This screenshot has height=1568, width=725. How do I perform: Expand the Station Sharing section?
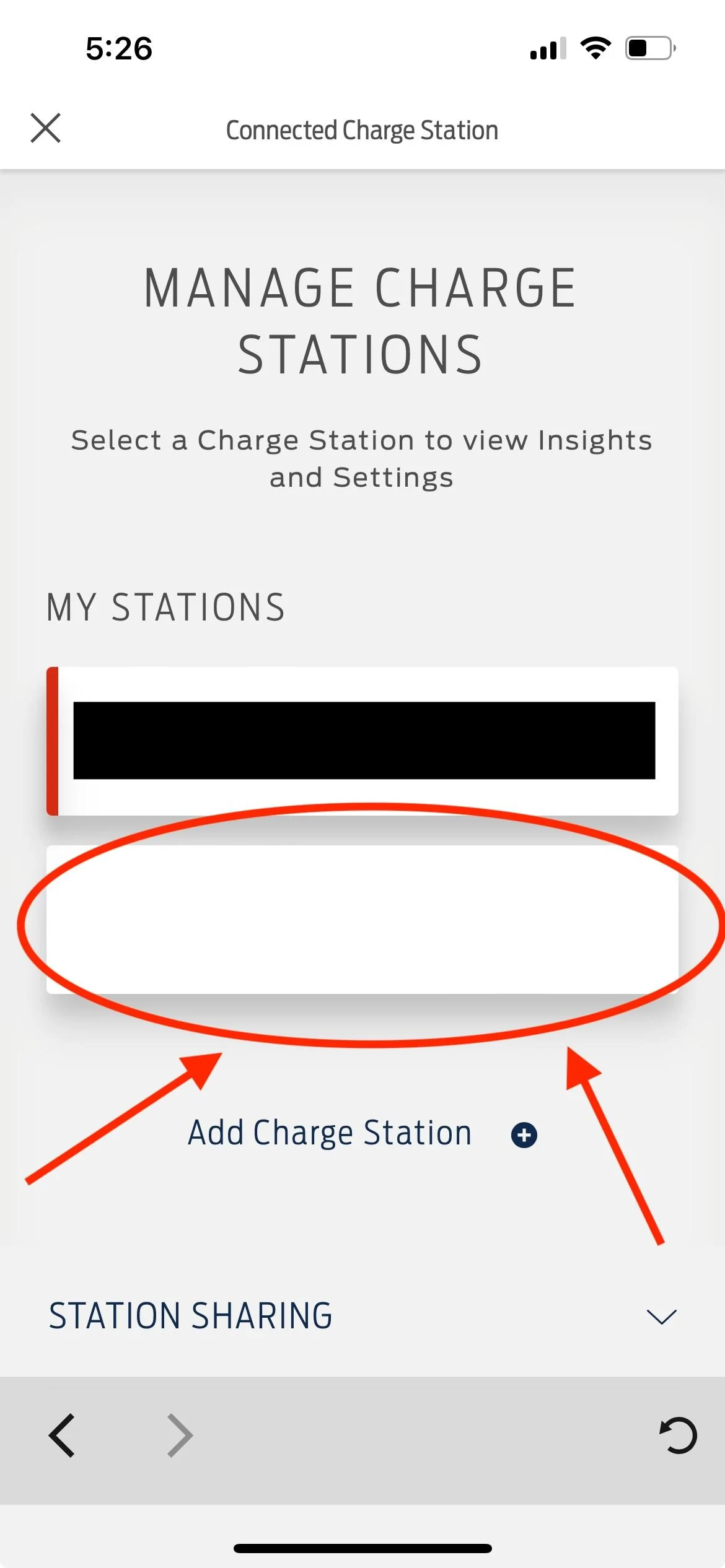point(661,1316)
